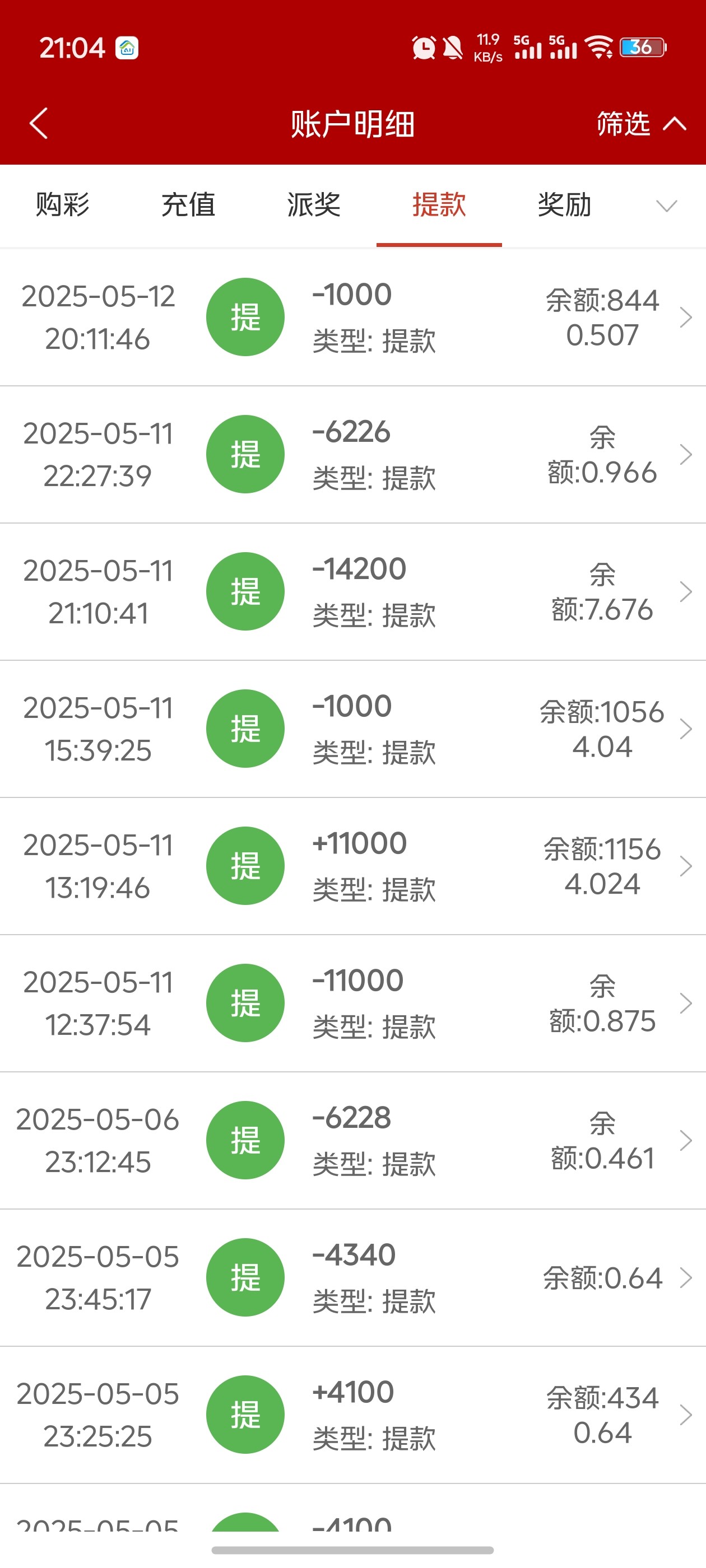Open the 20:11:46 withdrawal of -1000
This screenshot has height=1568, width=706.
pyautogui.click(x=352, y=317)
